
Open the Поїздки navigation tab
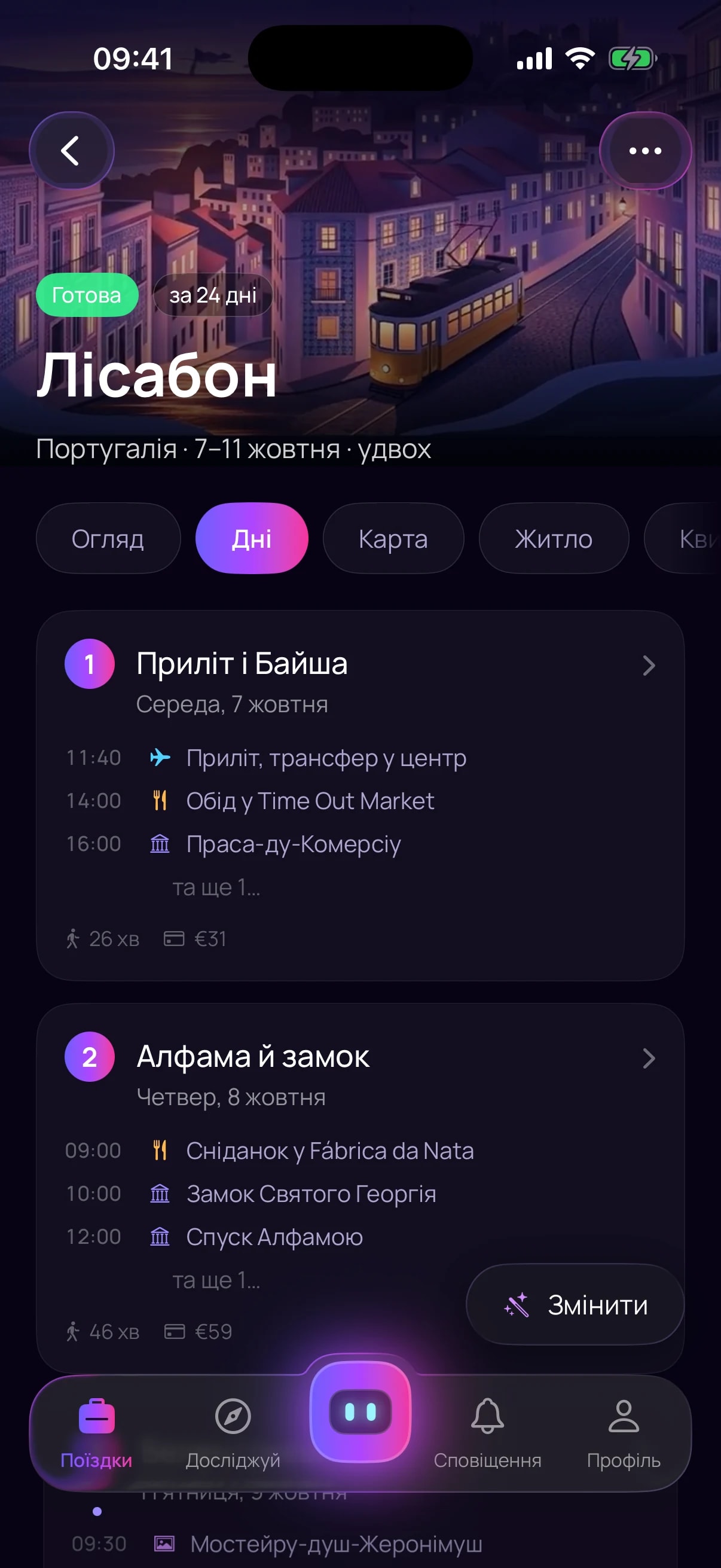coord(96,1435)
